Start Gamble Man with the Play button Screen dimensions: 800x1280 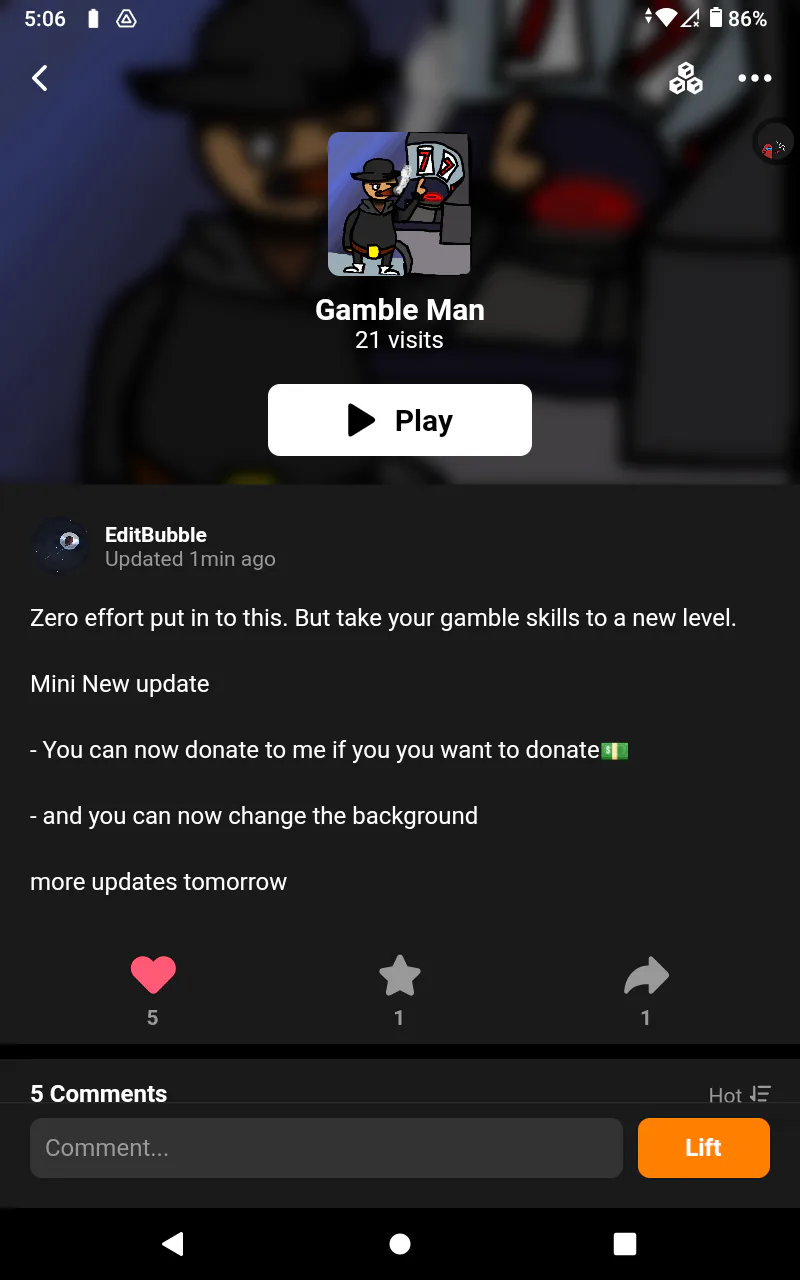(400, 420)
